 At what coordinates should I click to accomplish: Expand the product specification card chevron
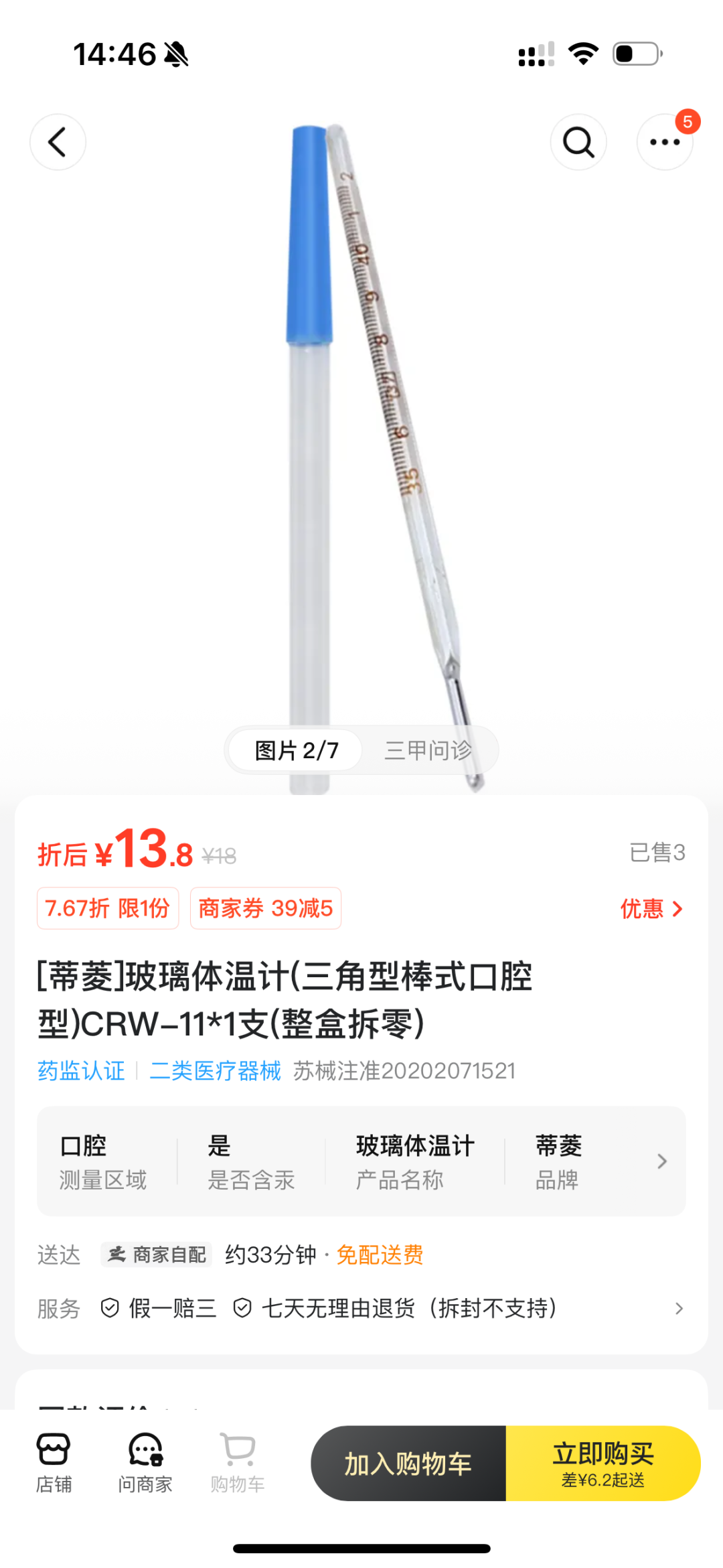coord(662,1161)
